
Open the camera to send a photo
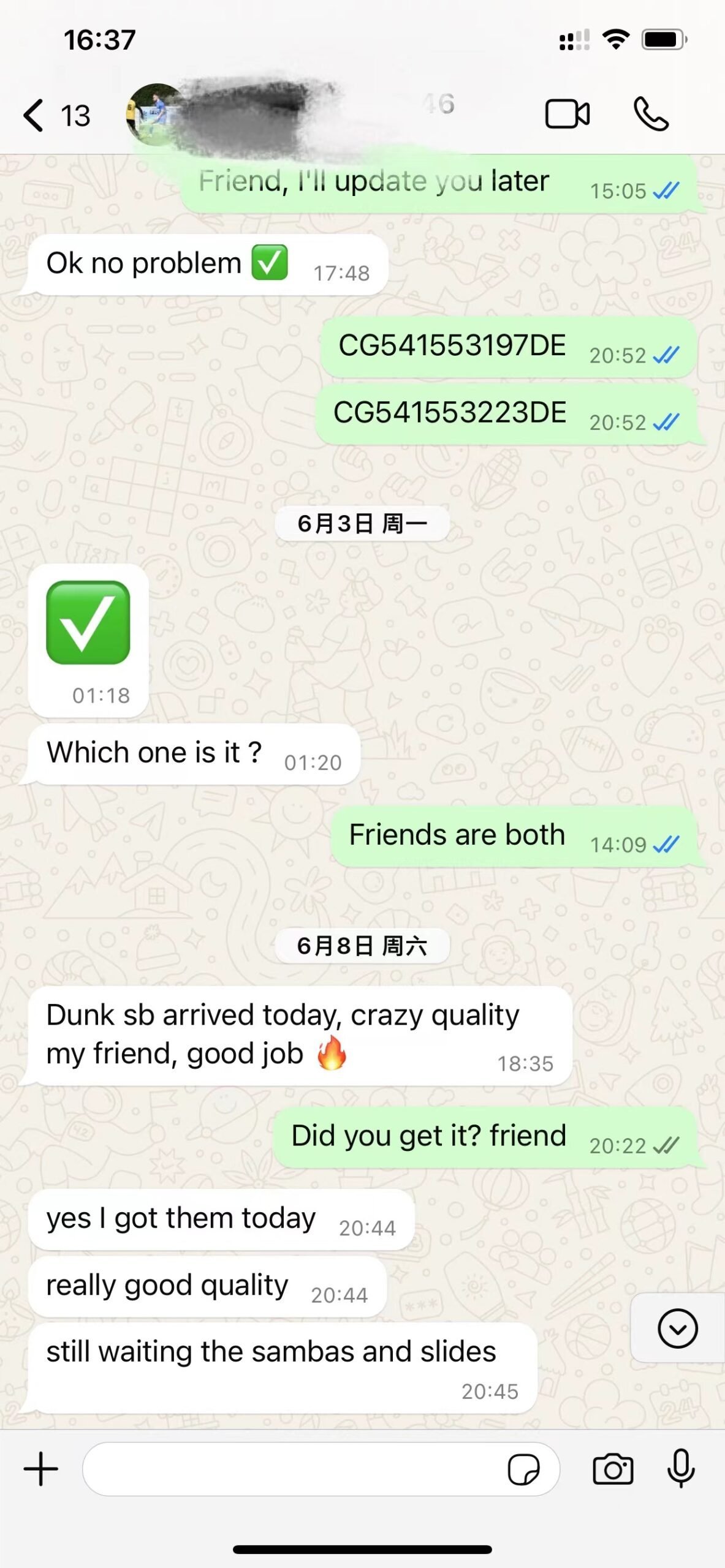pos(612,1469)
